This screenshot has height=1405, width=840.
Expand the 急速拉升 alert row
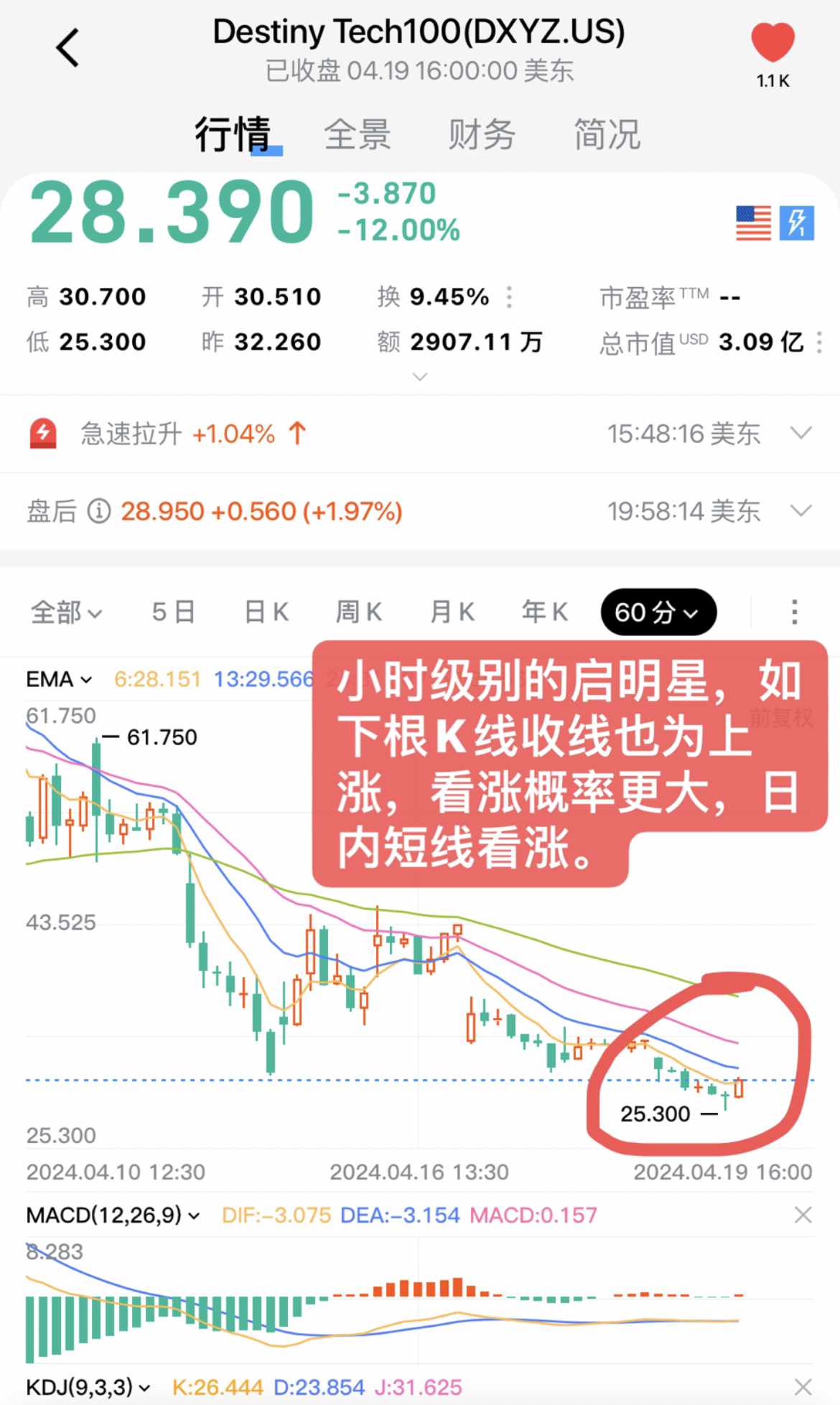pos(801,433)
